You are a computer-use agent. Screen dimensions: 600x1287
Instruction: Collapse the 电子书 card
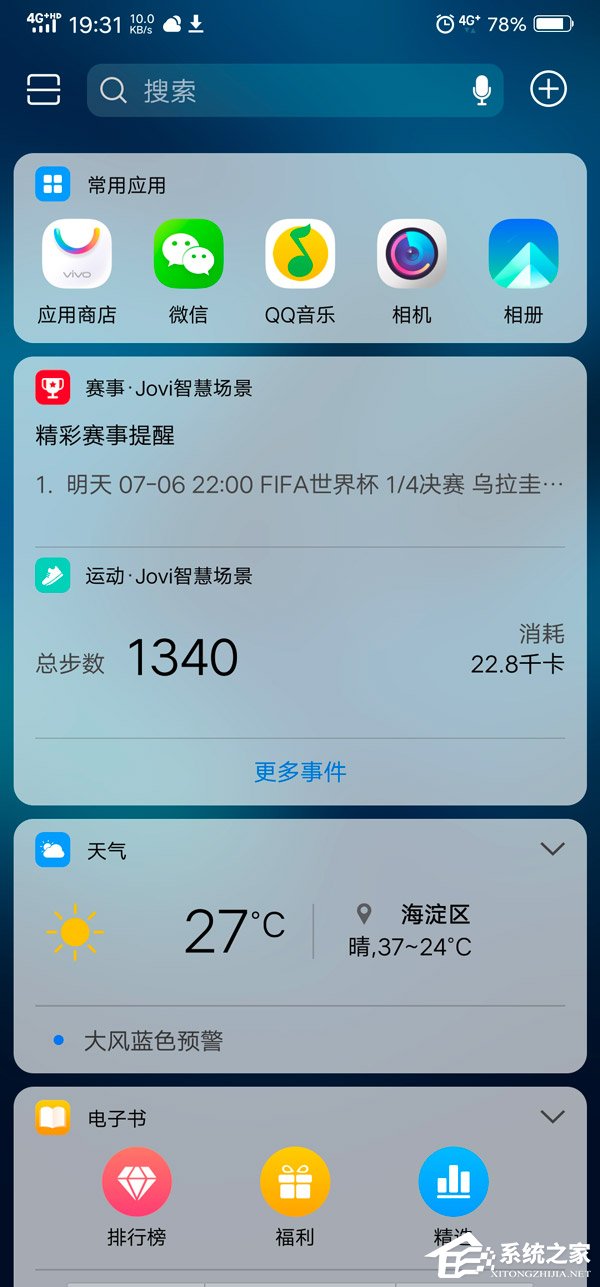coord(552,1116)
